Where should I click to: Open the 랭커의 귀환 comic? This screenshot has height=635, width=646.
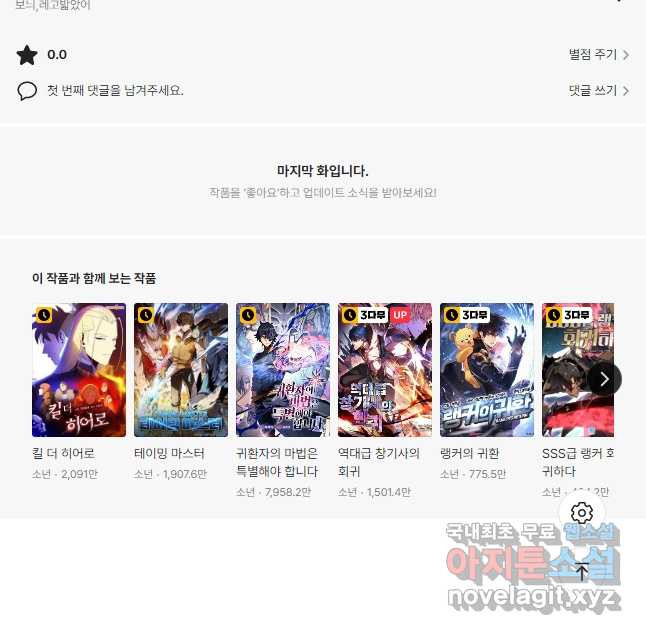[487, 370]
